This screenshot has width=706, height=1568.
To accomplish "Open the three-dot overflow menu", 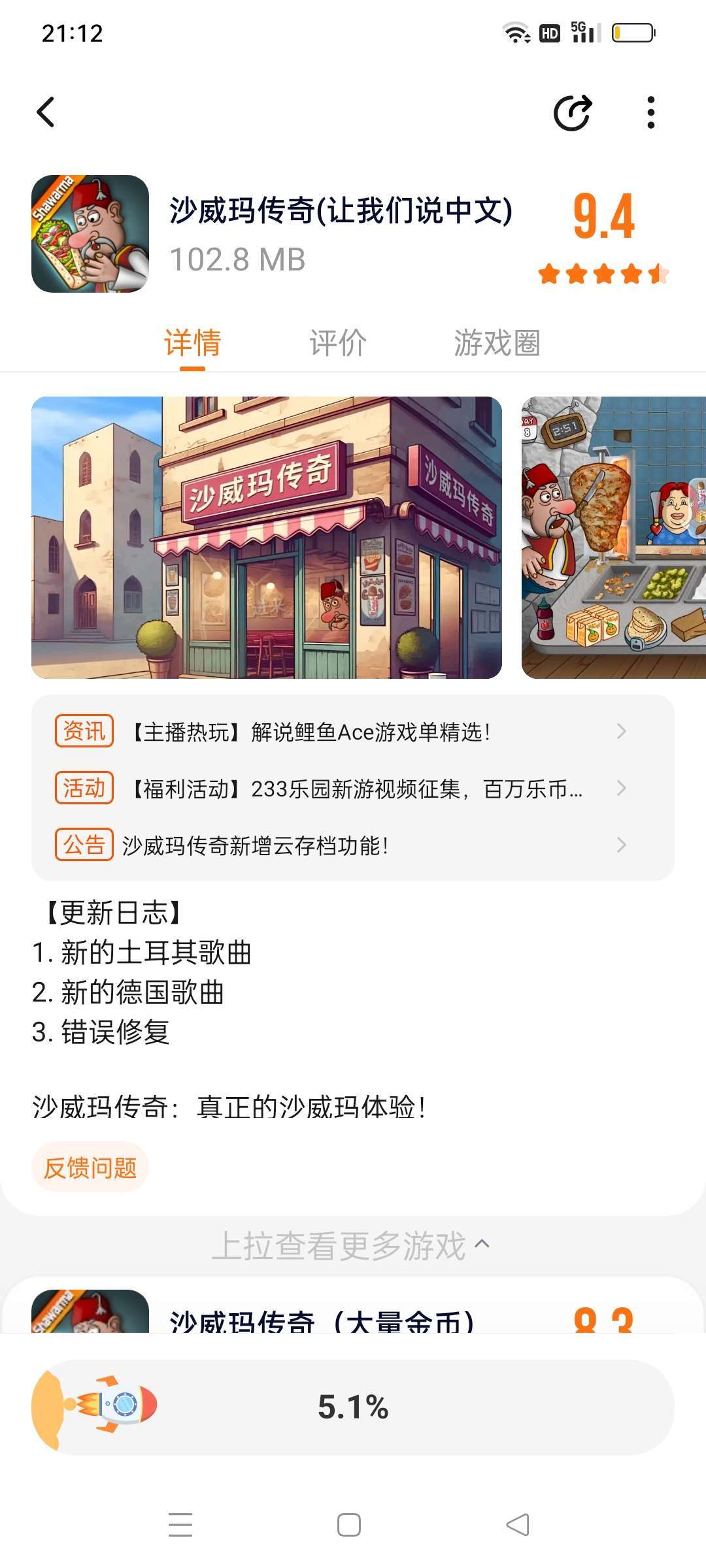I will click(650, 113).
